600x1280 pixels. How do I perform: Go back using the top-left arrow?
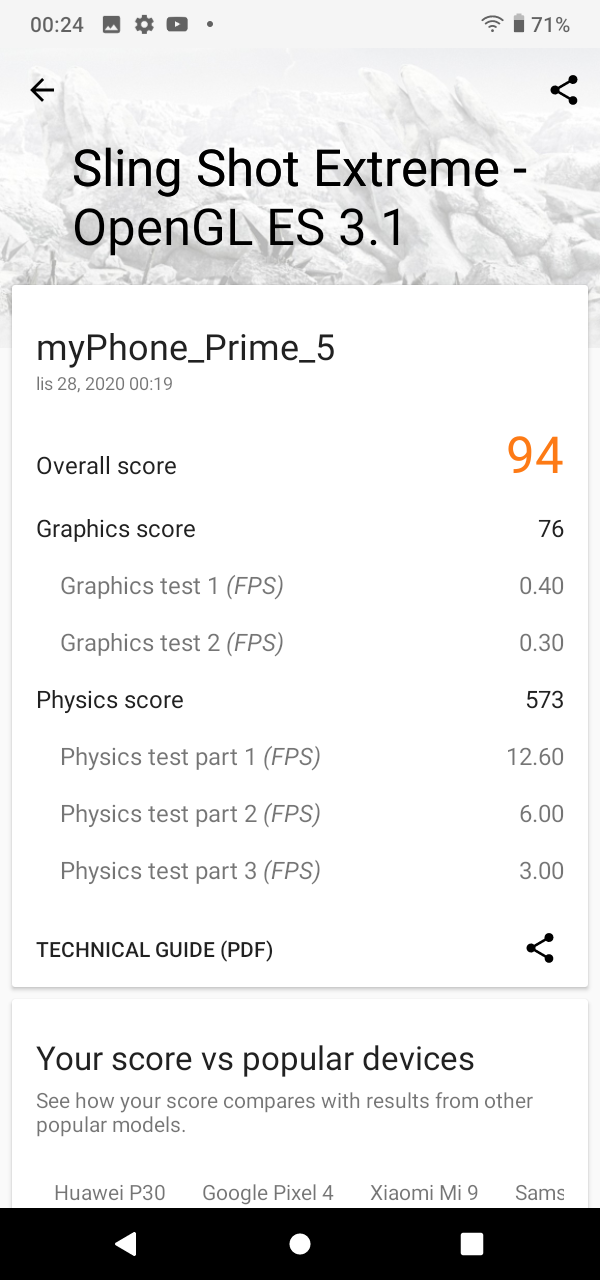[x=42, y=90]
